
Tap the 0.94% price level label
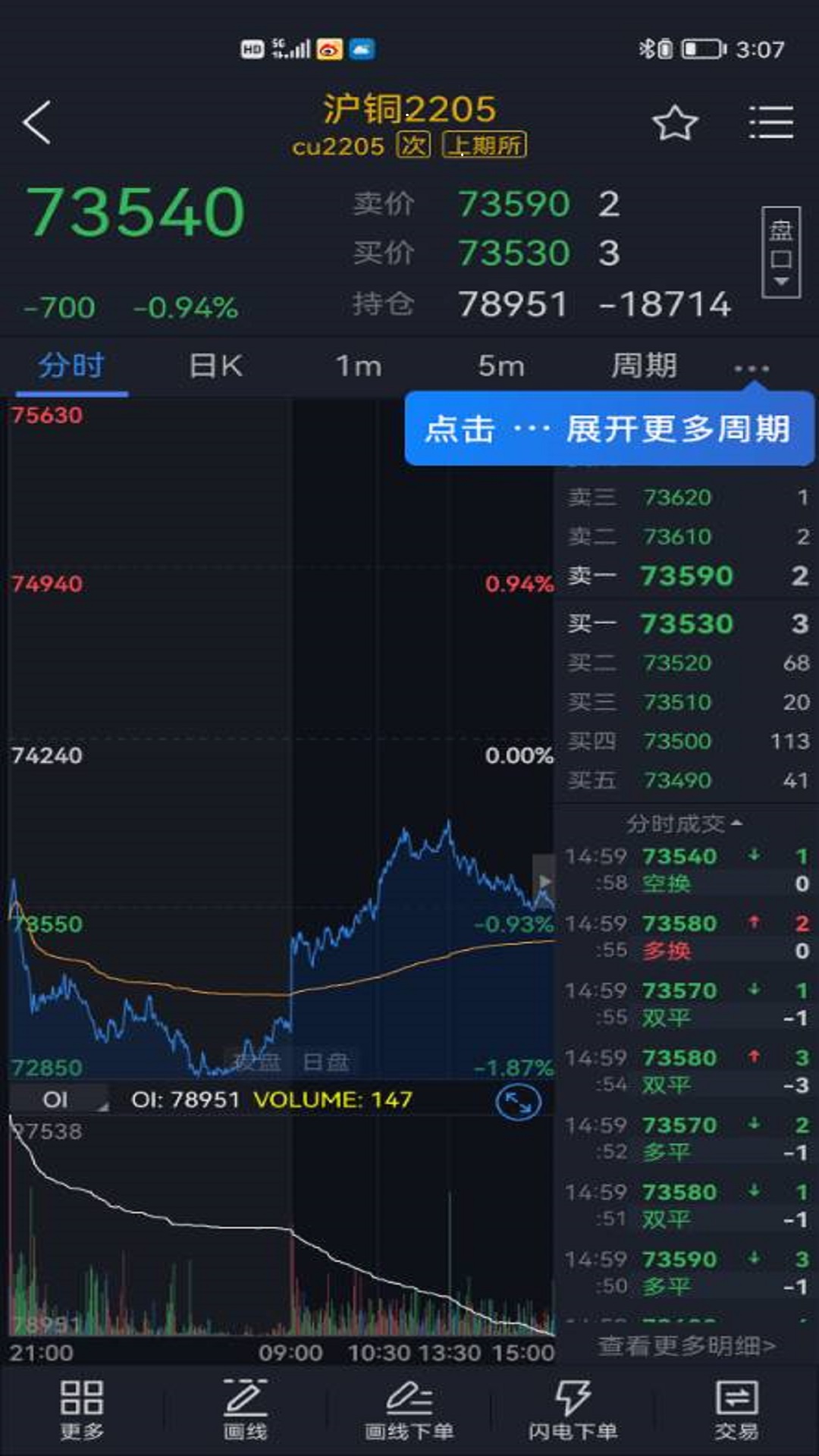[520, 584]
